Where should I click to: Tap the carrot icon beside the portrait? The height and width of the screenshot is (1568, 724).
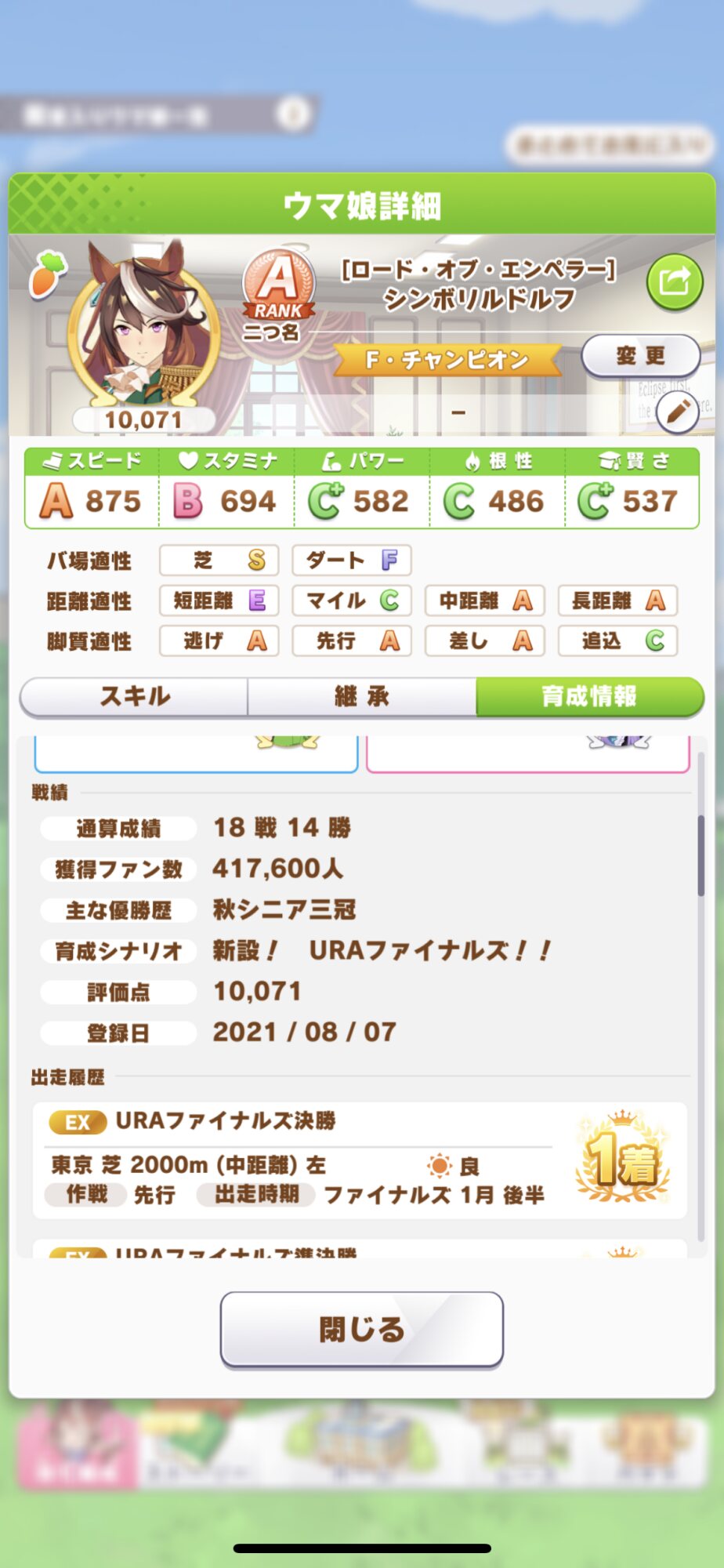48,275
